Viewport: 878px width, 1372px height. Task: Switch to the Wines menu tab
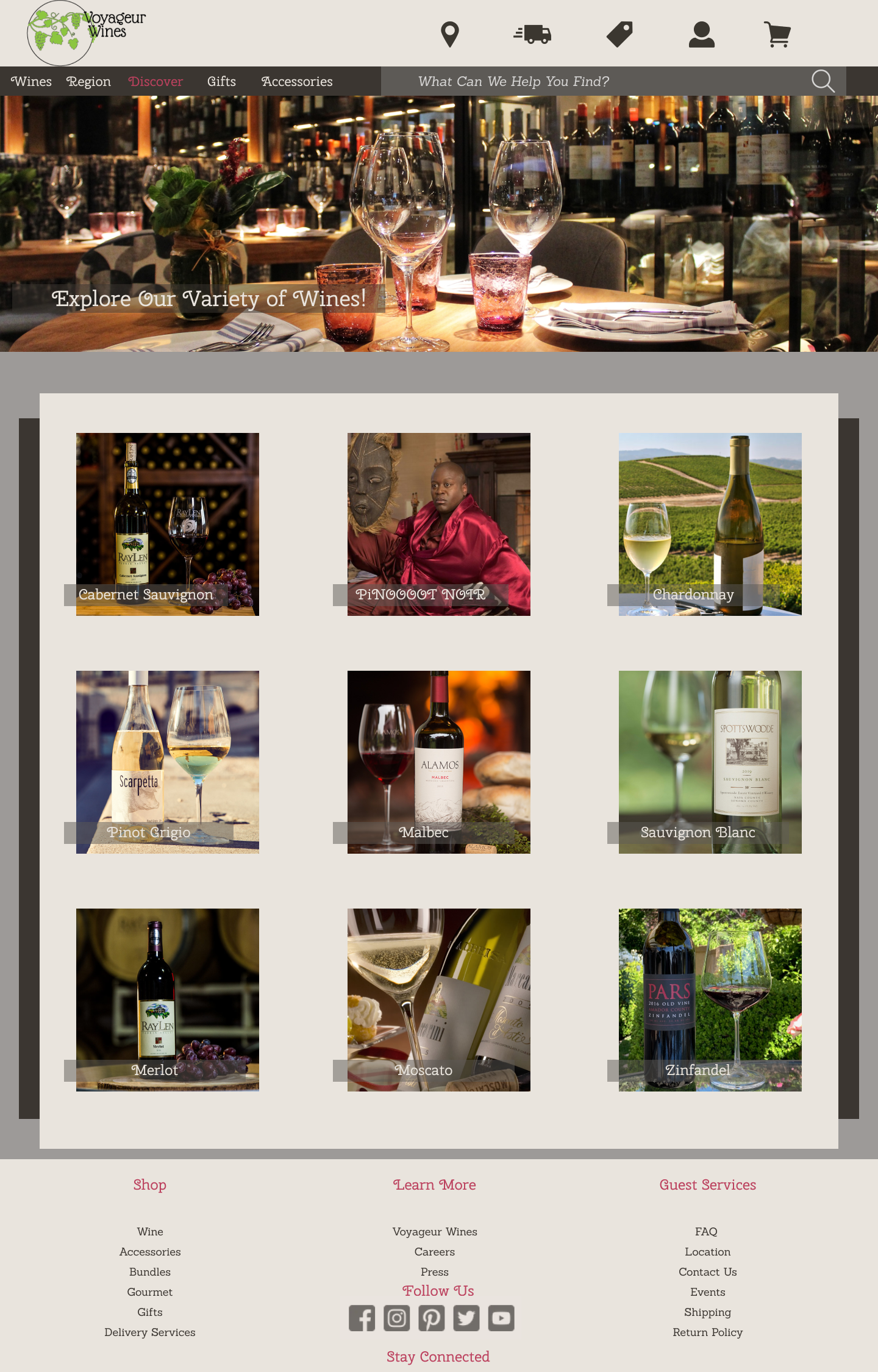31,82
